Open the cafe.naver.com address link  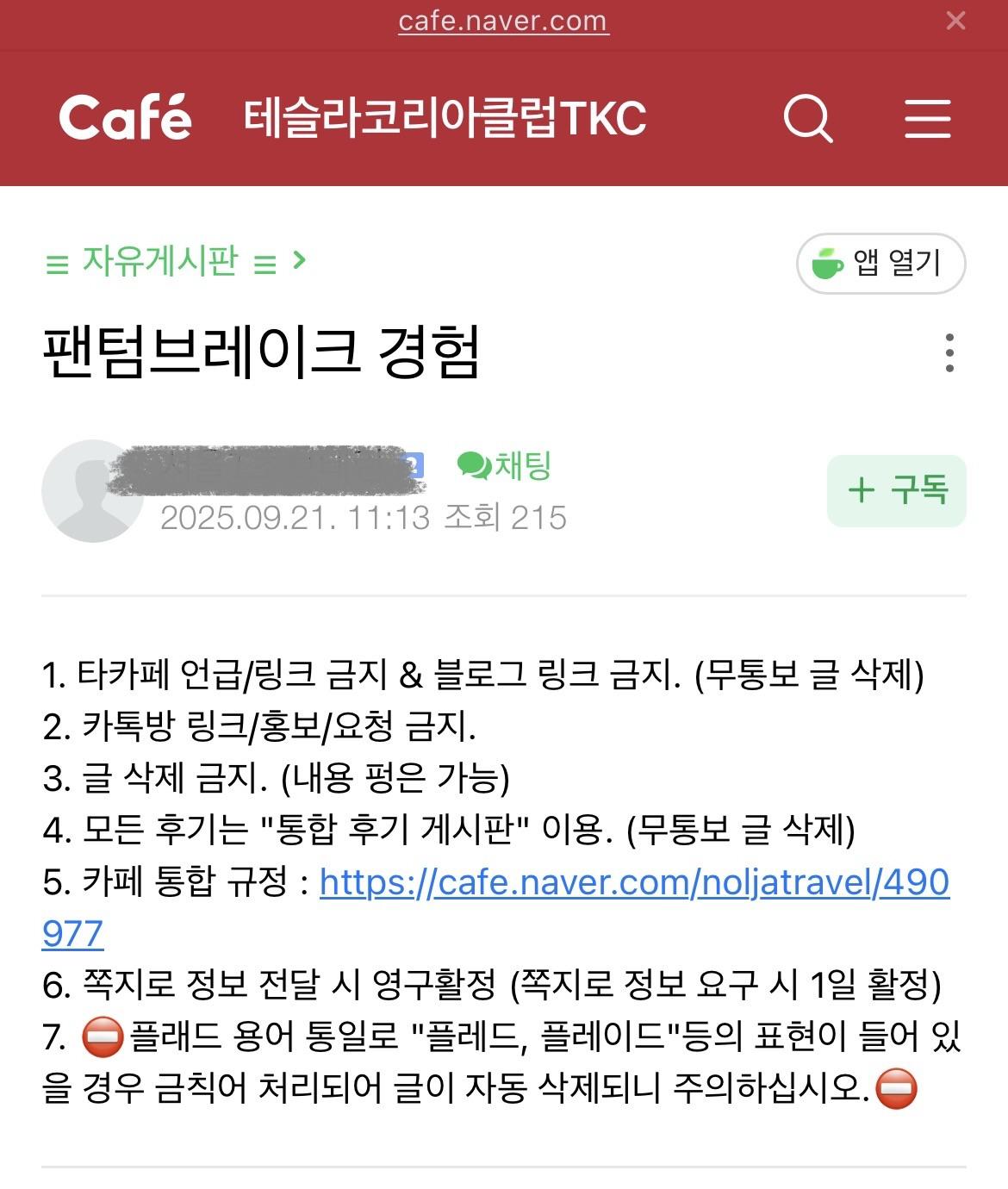coord(503,21)
